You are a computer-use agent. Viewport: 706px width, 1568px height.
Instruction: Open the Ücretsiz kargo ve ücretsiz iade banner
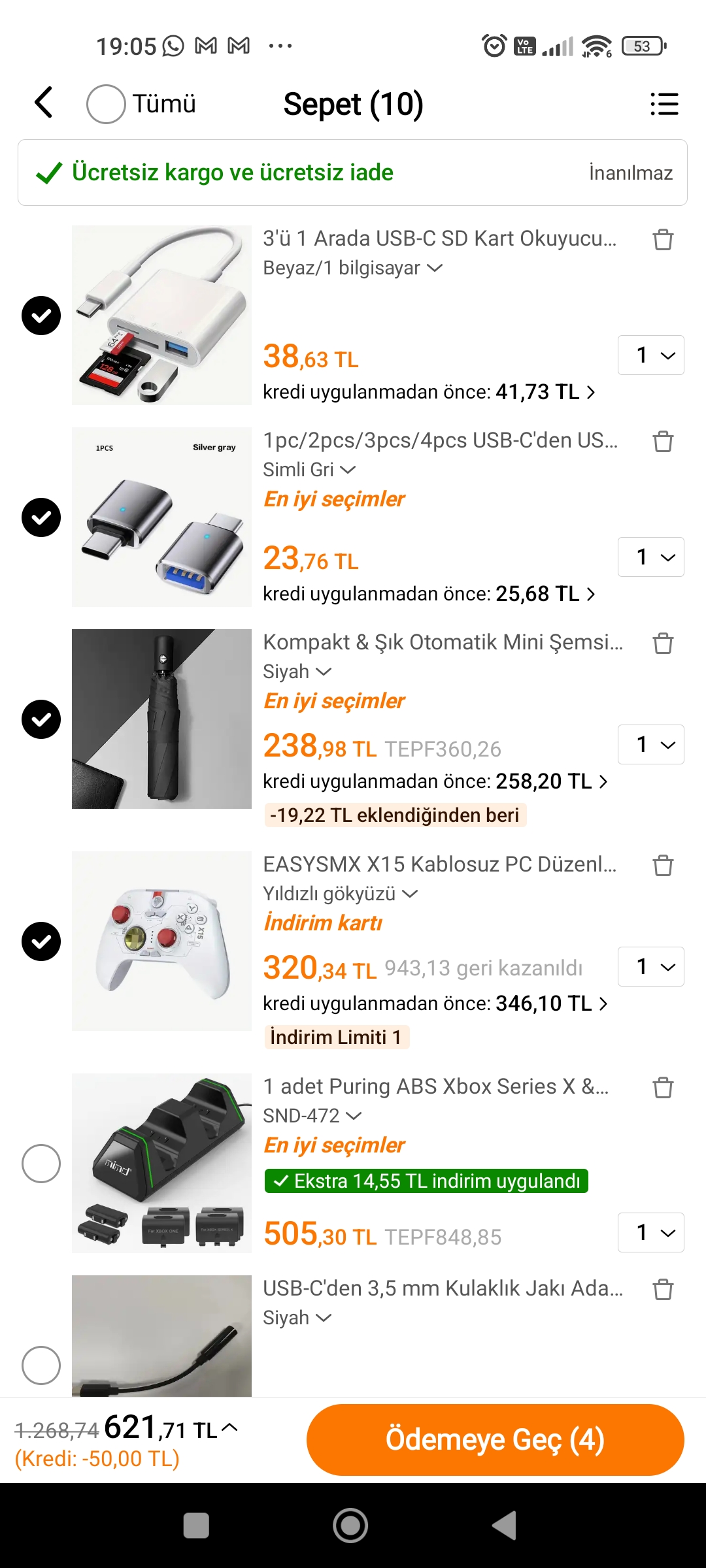coord(352,172)
